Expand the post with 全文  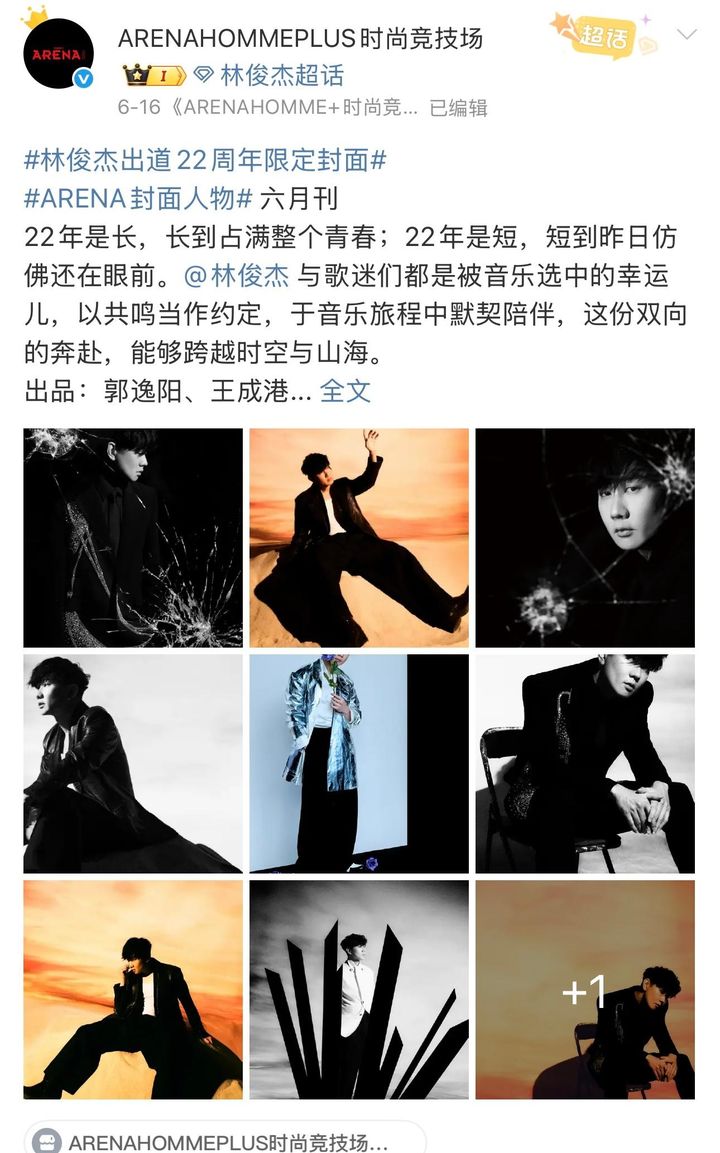345,391
